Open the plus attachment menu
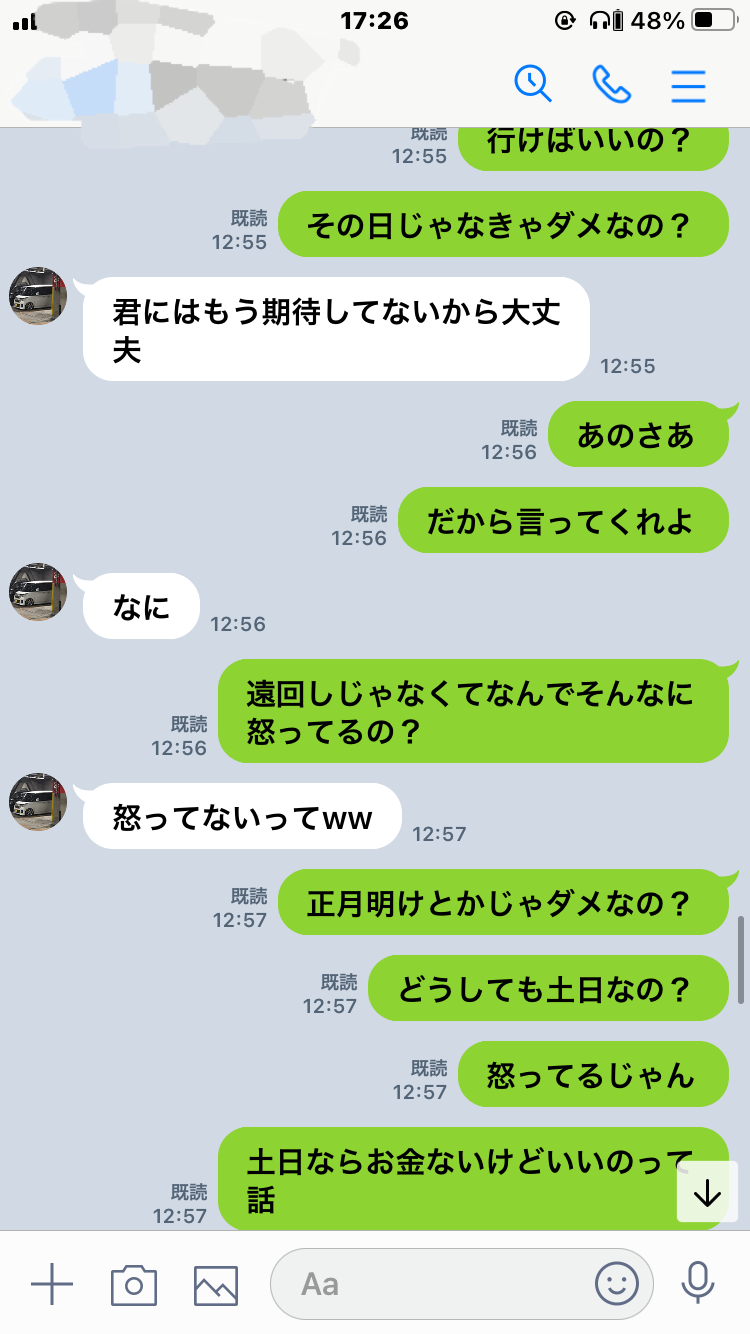 tap(52, 1283)
